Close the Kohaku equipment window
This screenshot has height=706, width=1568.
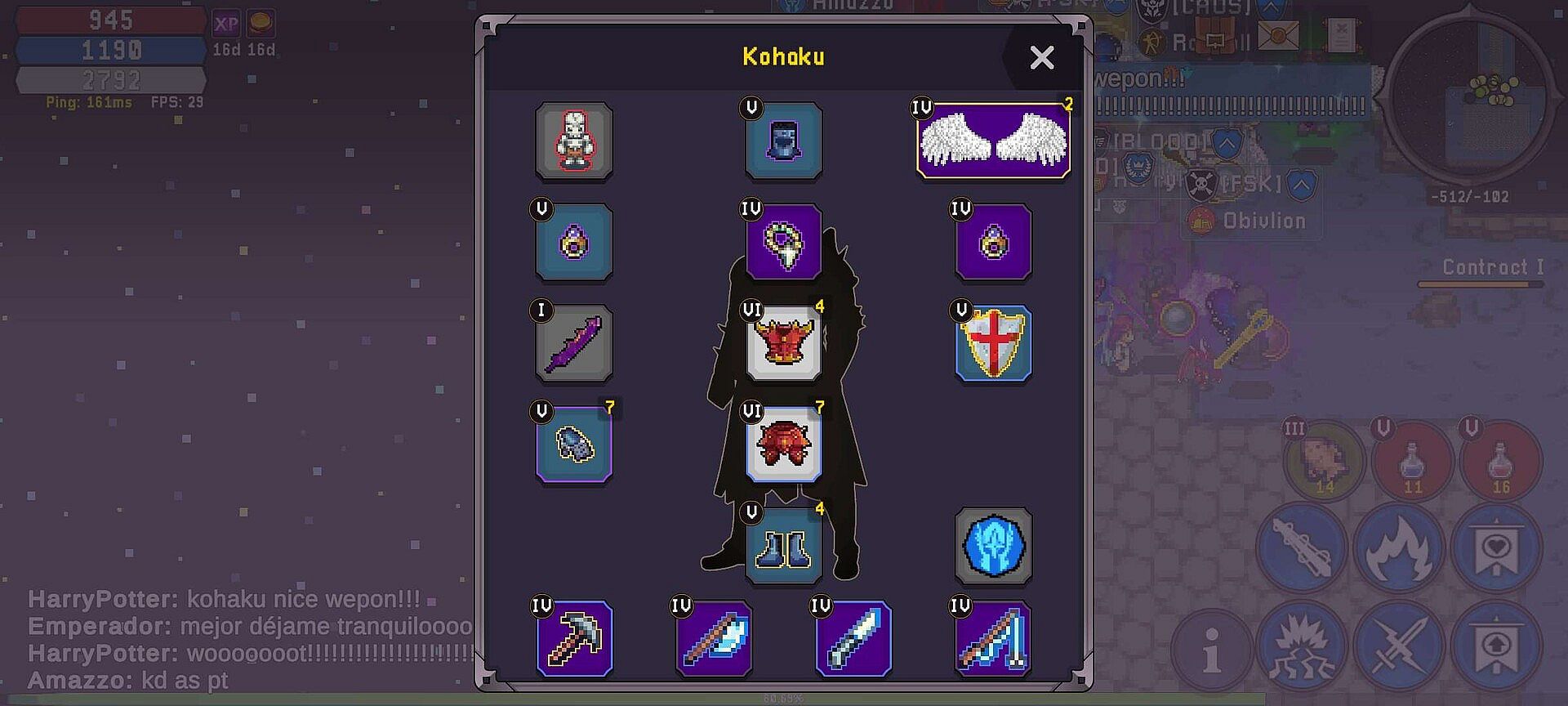pos(1041,57)
